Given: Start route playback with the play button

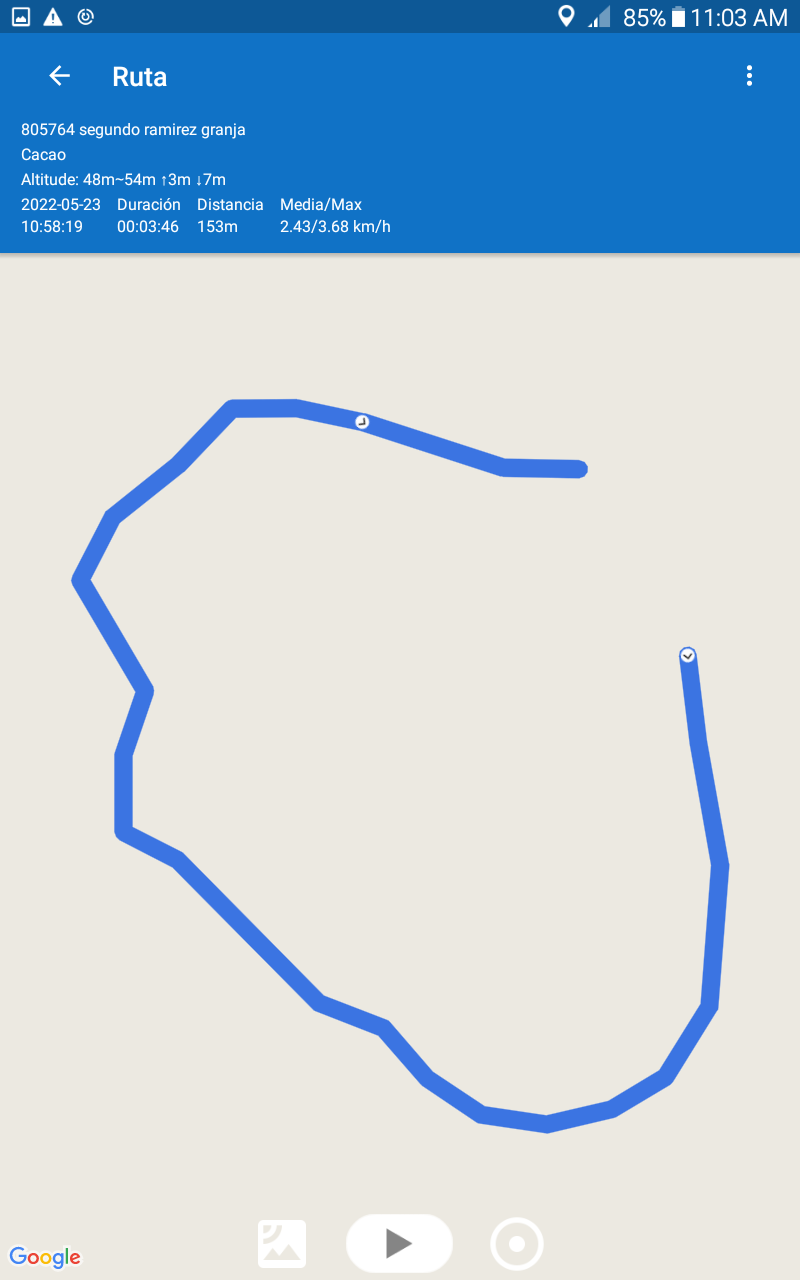Looking at the screenshot, I should click(x=399, y=1243).
